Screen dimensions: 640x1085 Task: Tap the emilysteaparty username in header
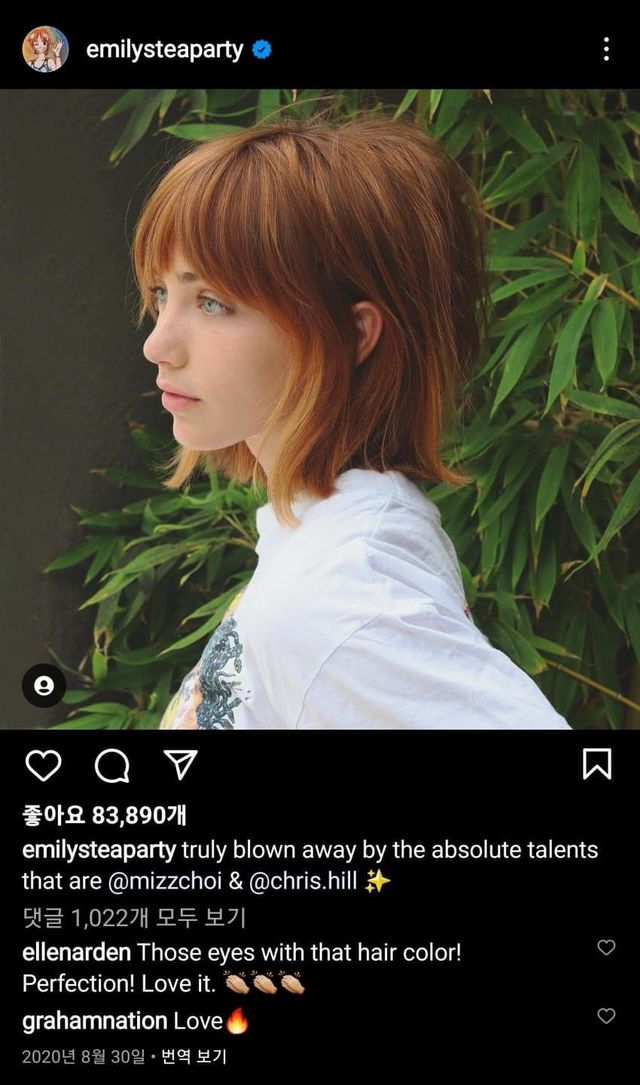click(165, 50)
